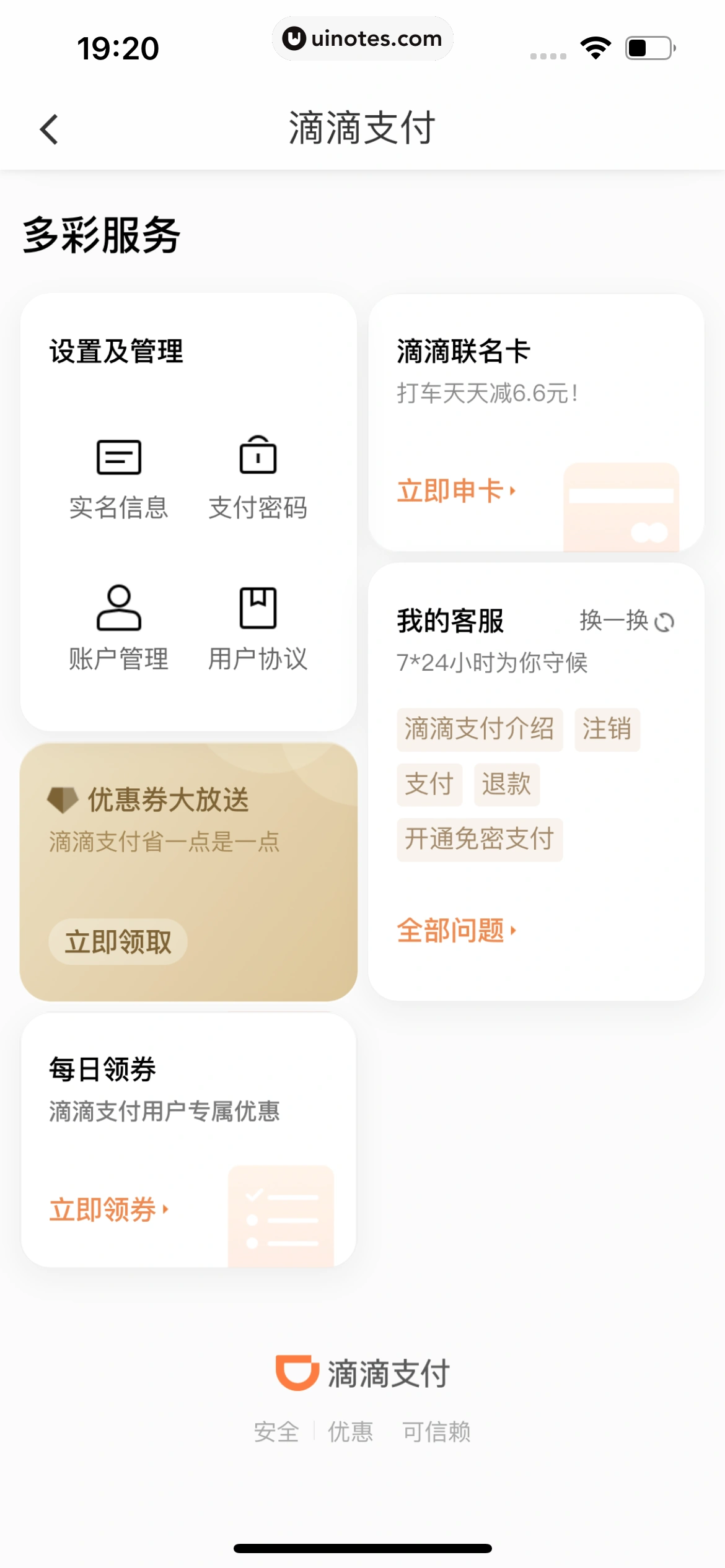This screenshot has height=1568, width=725.
Task: Select the 退款 chip
Action: 506,784
